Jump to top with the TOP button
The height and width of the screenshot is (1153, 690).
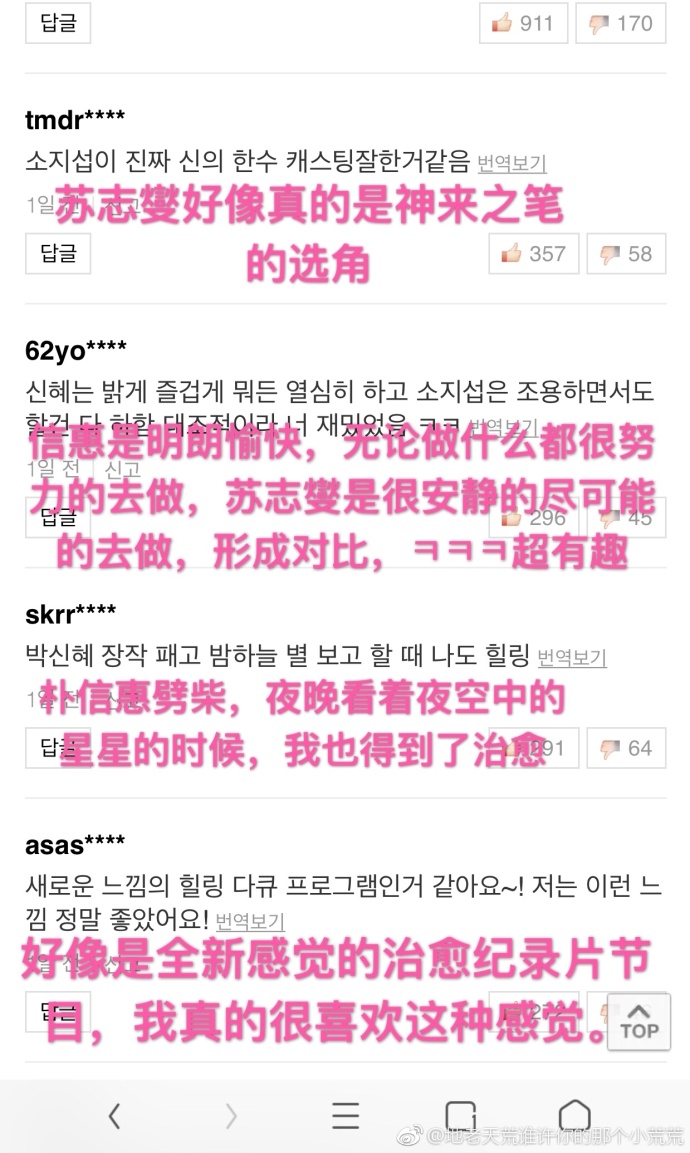coord(638,1020)
